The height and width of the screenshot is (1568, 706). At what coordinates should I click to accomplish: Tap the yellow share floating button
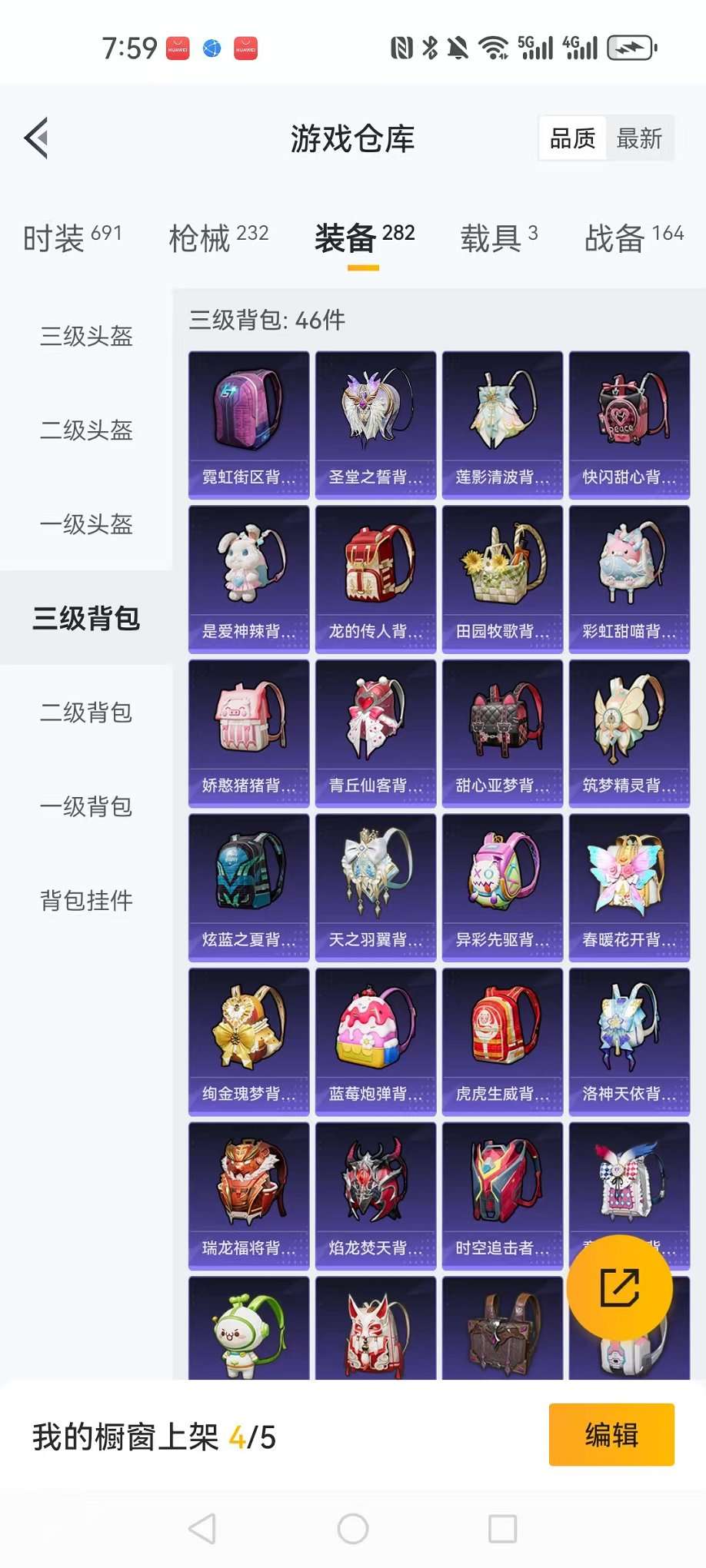click(619, 1287)
